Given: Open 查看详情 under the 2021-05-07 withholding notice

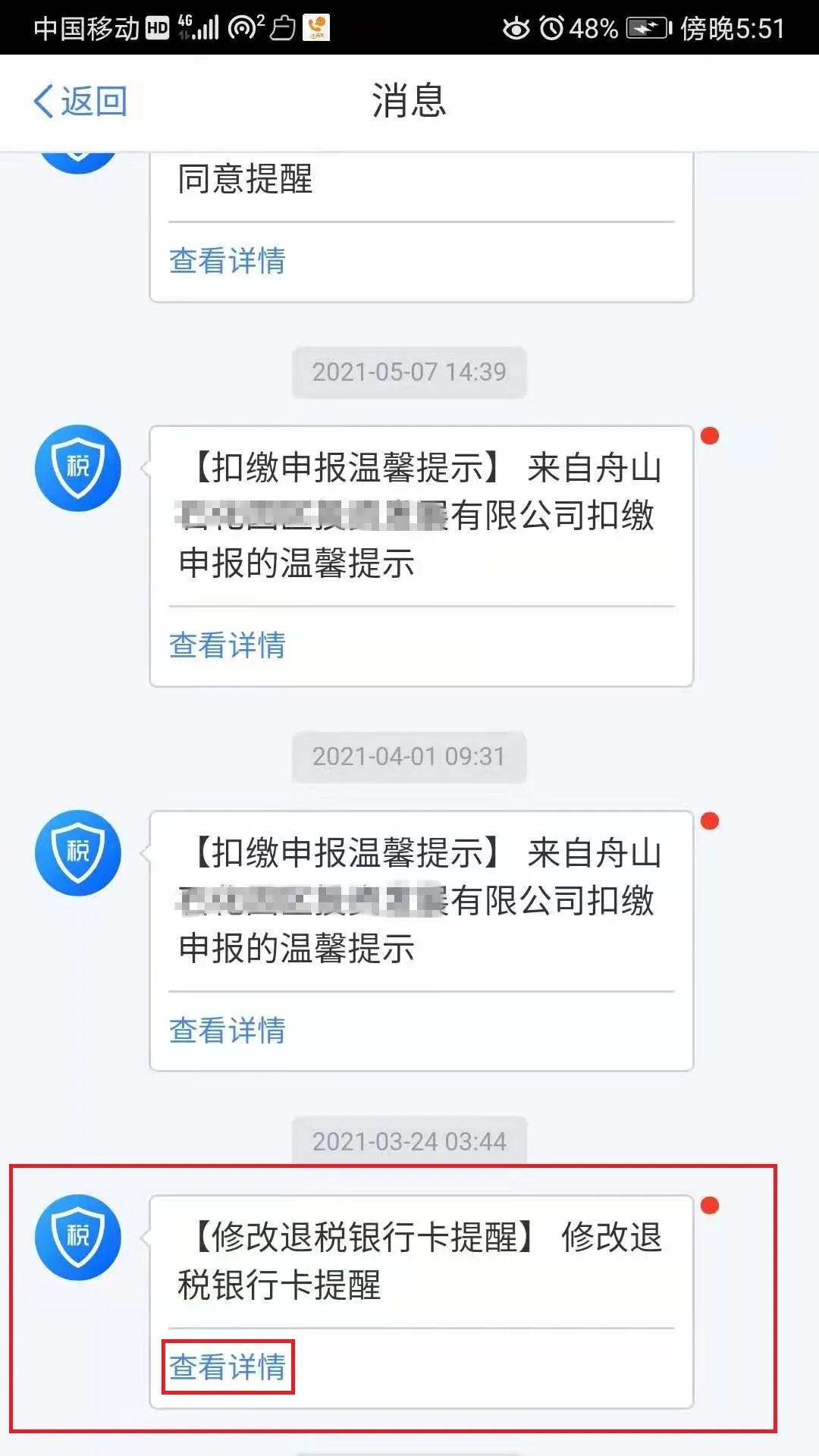Looking at the screenshot, I should coord(227,645).
